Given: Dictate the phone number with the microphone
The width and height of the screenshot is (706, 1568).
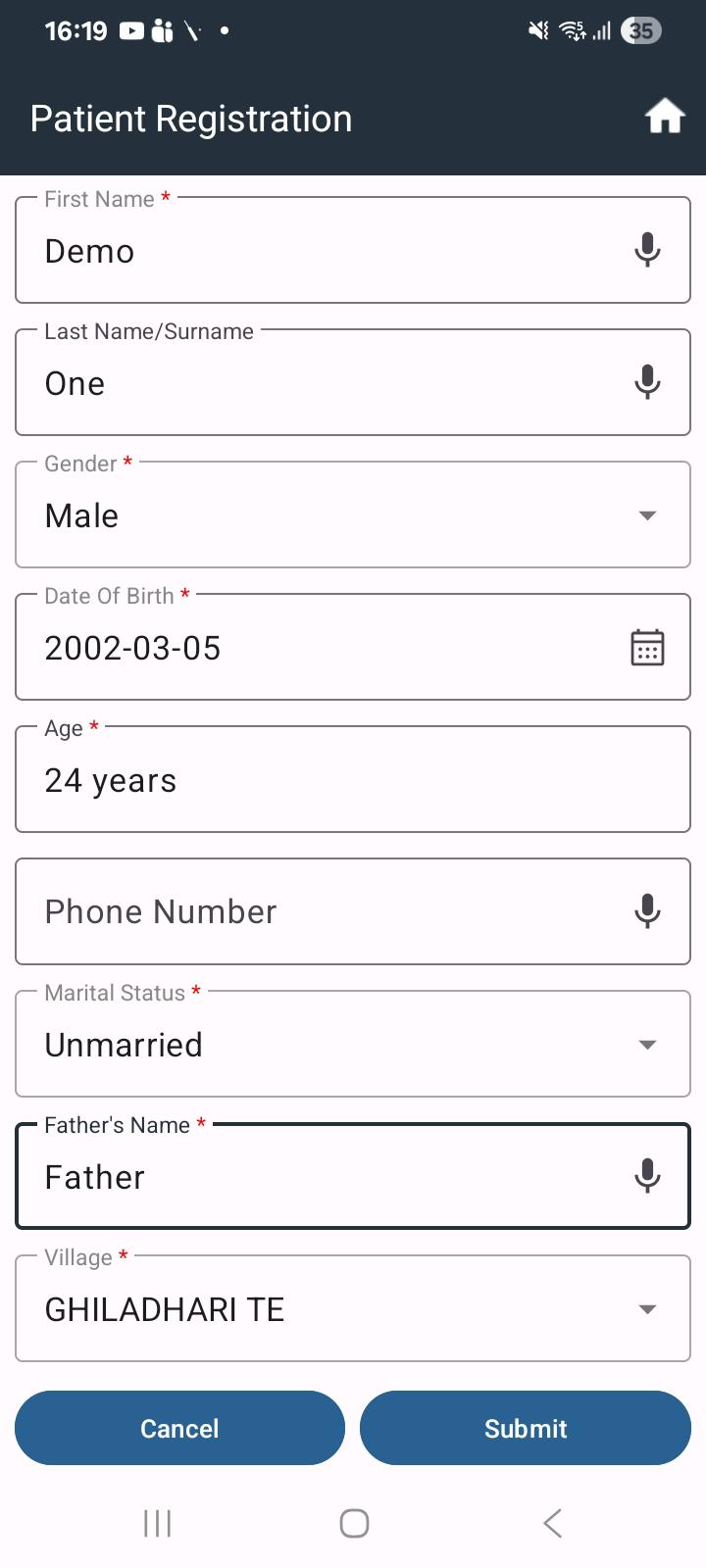Looking at the screenshot, I should click(647, 911).
